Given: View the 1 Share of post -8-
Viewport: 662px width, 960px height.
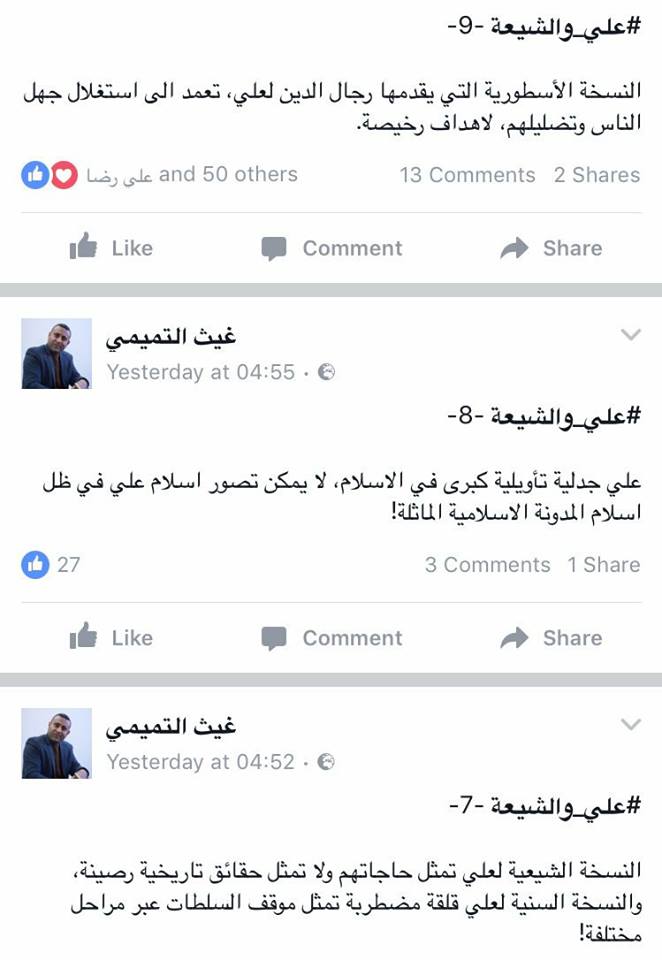Looking at the screenshot, I should coord(603,565).
